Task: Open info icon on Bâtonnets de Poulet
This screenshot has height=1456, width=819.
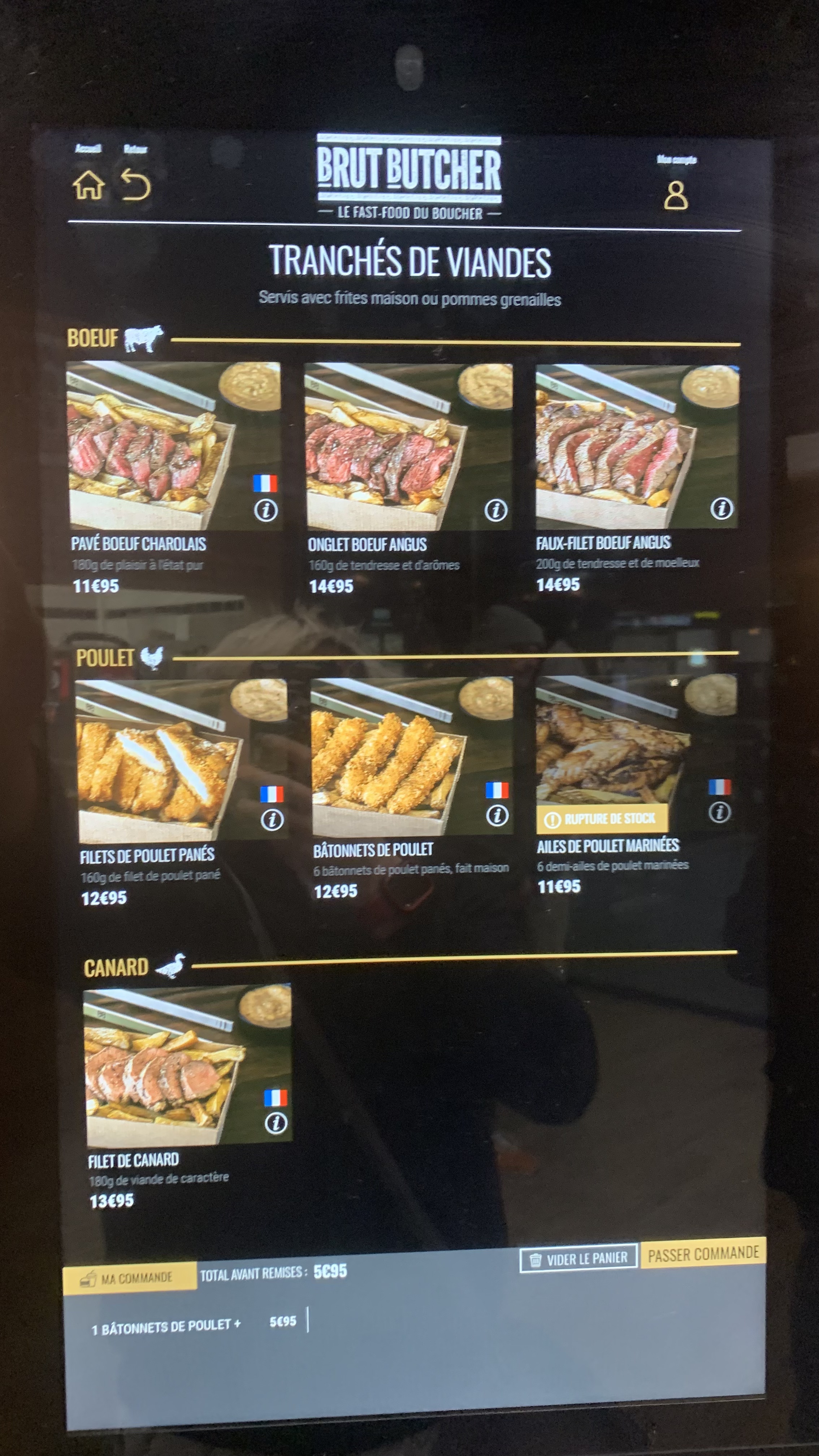Action: [497, 815]
